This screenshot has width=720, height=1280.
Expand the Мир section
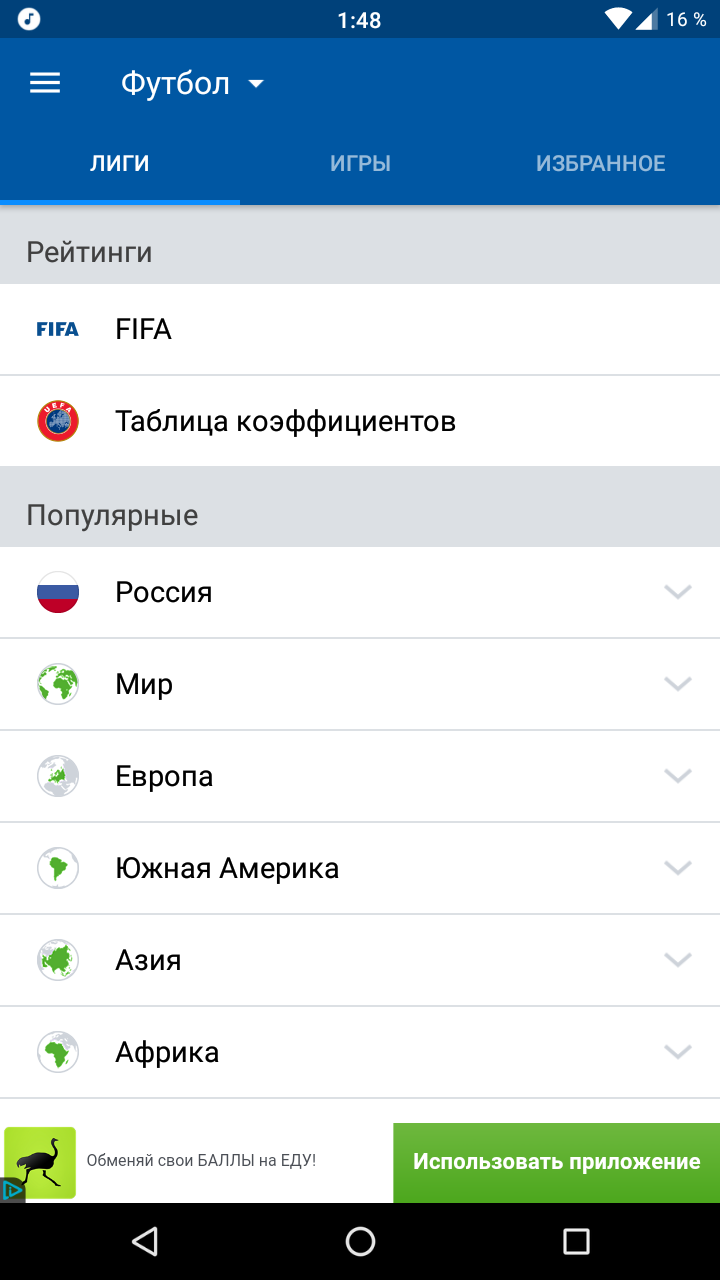(360, 684)
